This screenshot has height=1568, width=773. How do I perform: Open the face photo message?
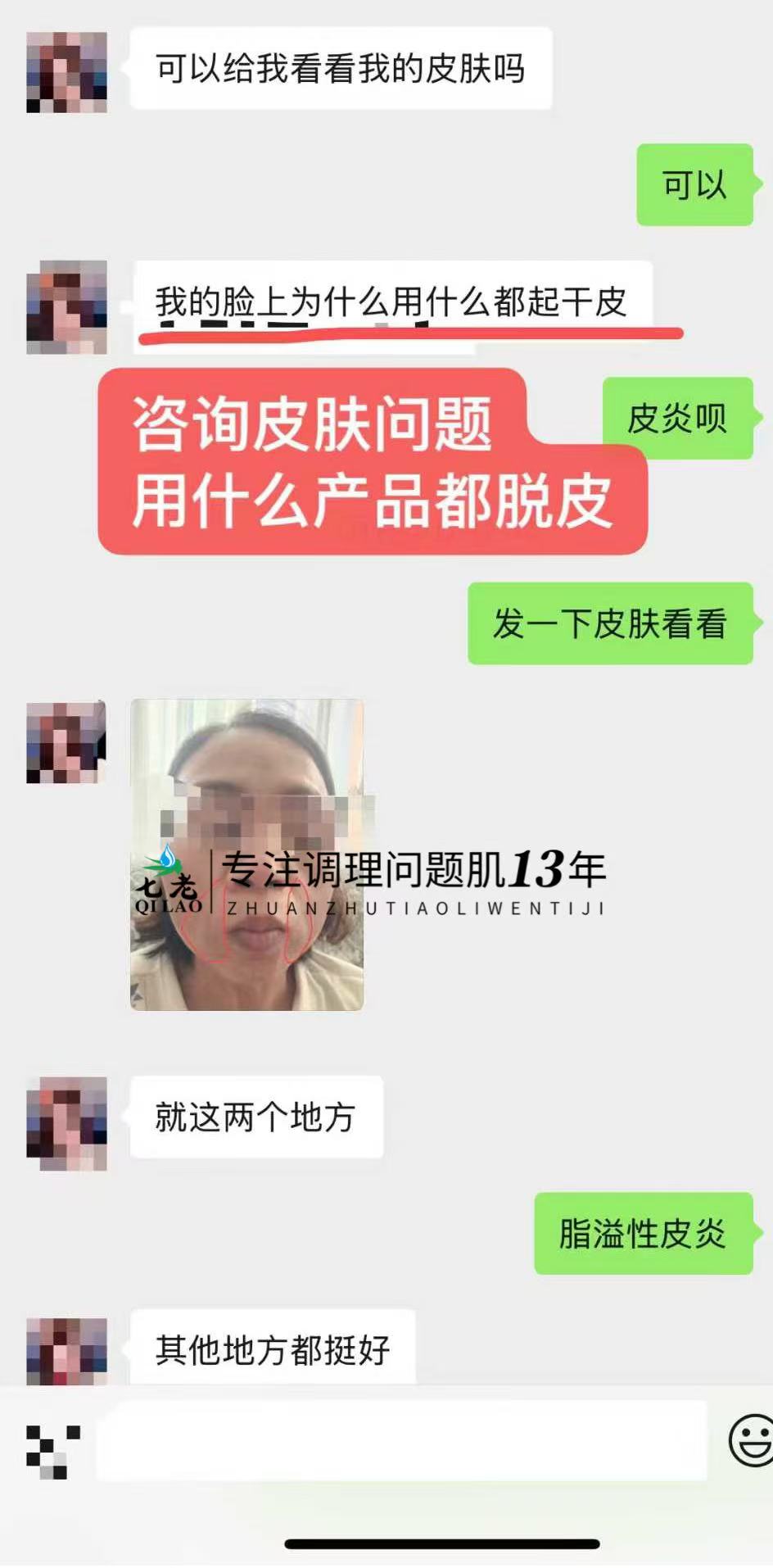246,854
